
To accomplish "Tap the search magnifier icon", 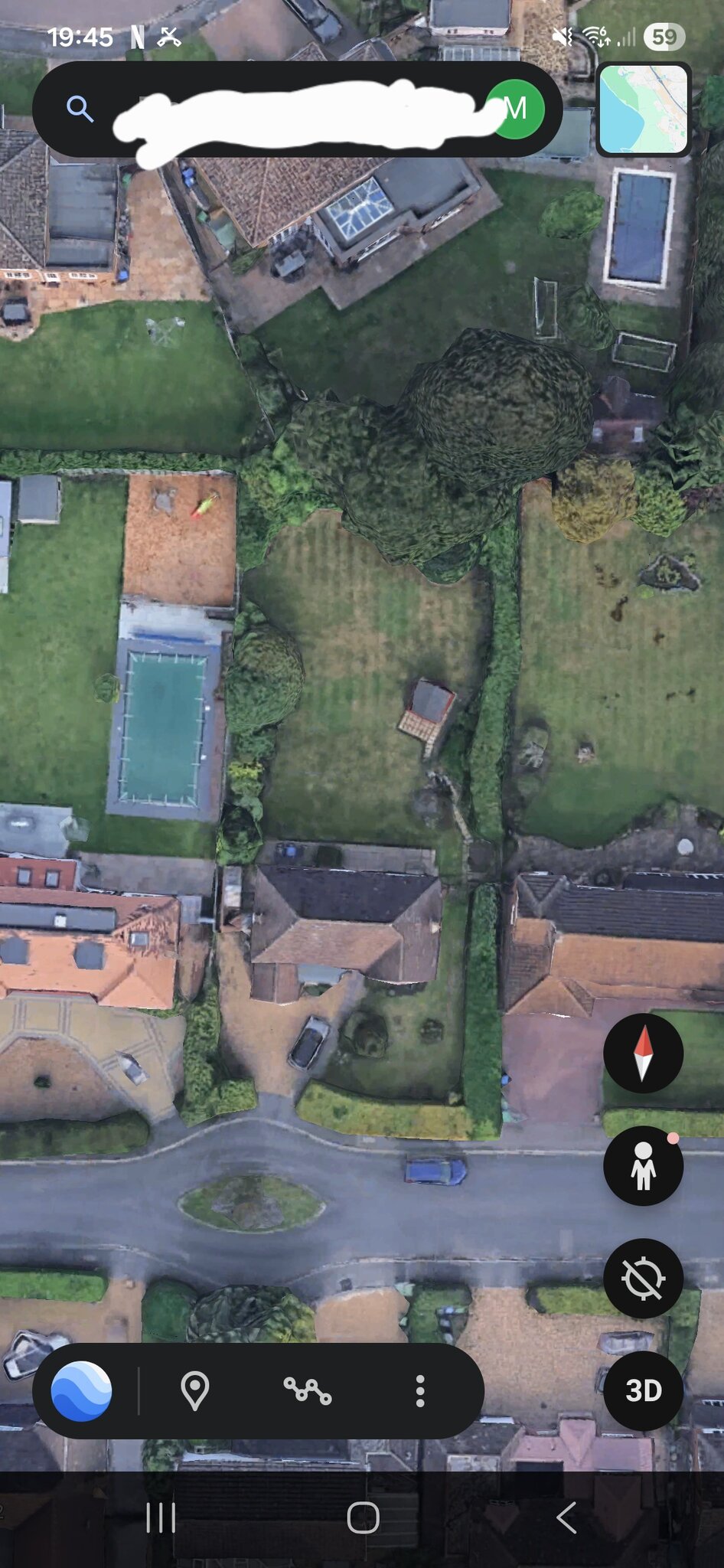I will [80, 109].
